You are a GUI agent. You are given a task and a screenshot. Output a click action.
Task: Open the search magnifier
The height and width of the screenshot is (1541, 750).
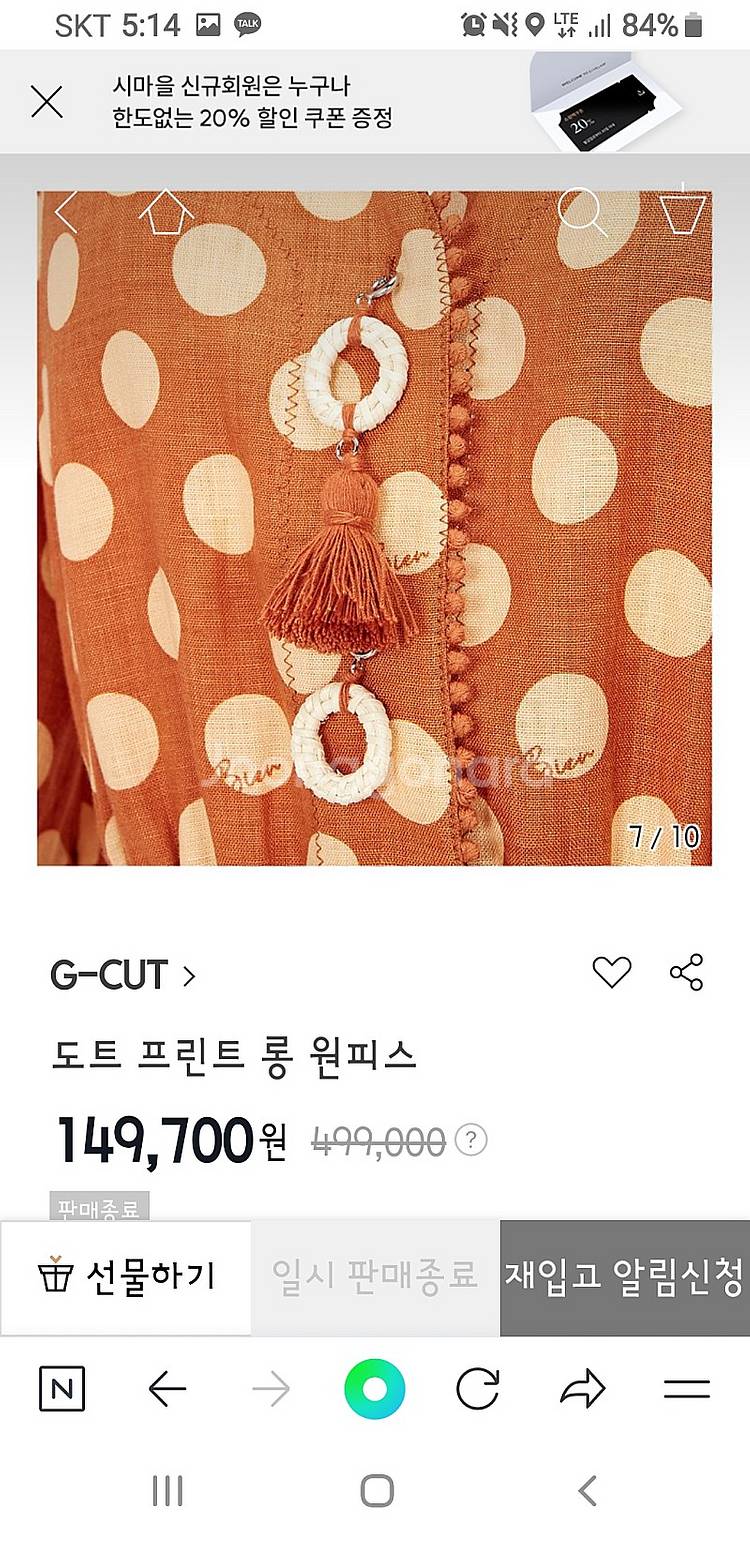[x=581, y=212]
